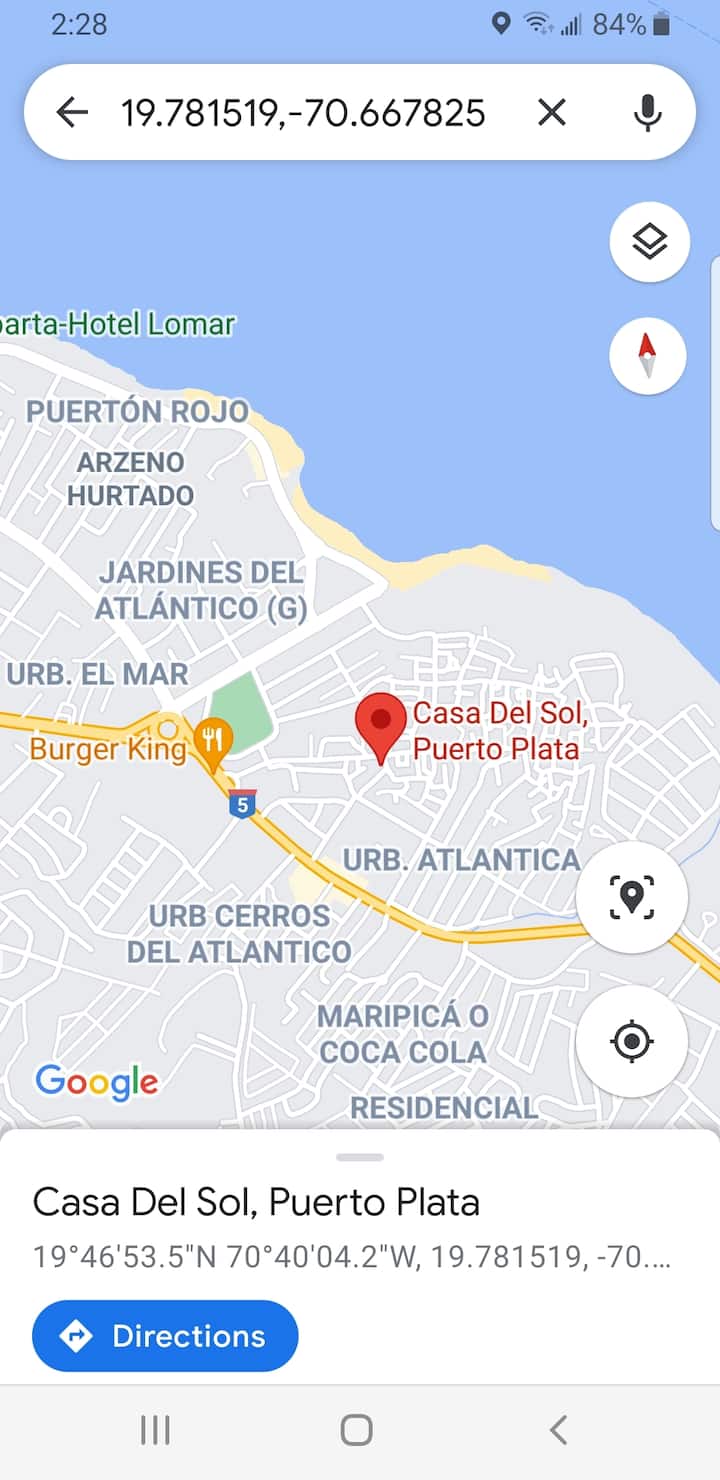Open recent apps from the navigation bar

click(155, 1430)
